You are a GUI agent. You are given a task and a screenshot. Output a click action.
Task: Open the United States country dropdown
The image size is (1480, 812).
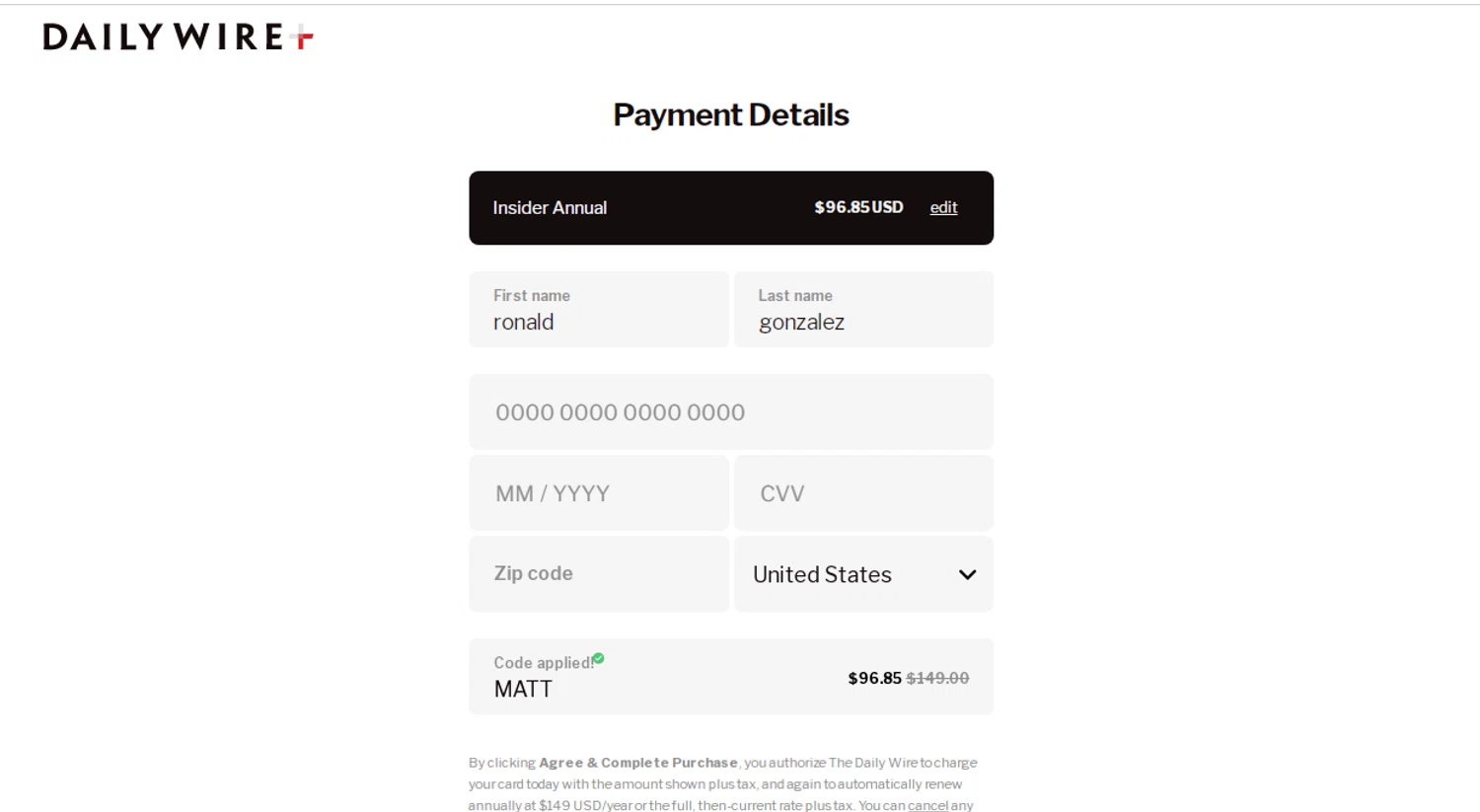click(x=862, y=574)
